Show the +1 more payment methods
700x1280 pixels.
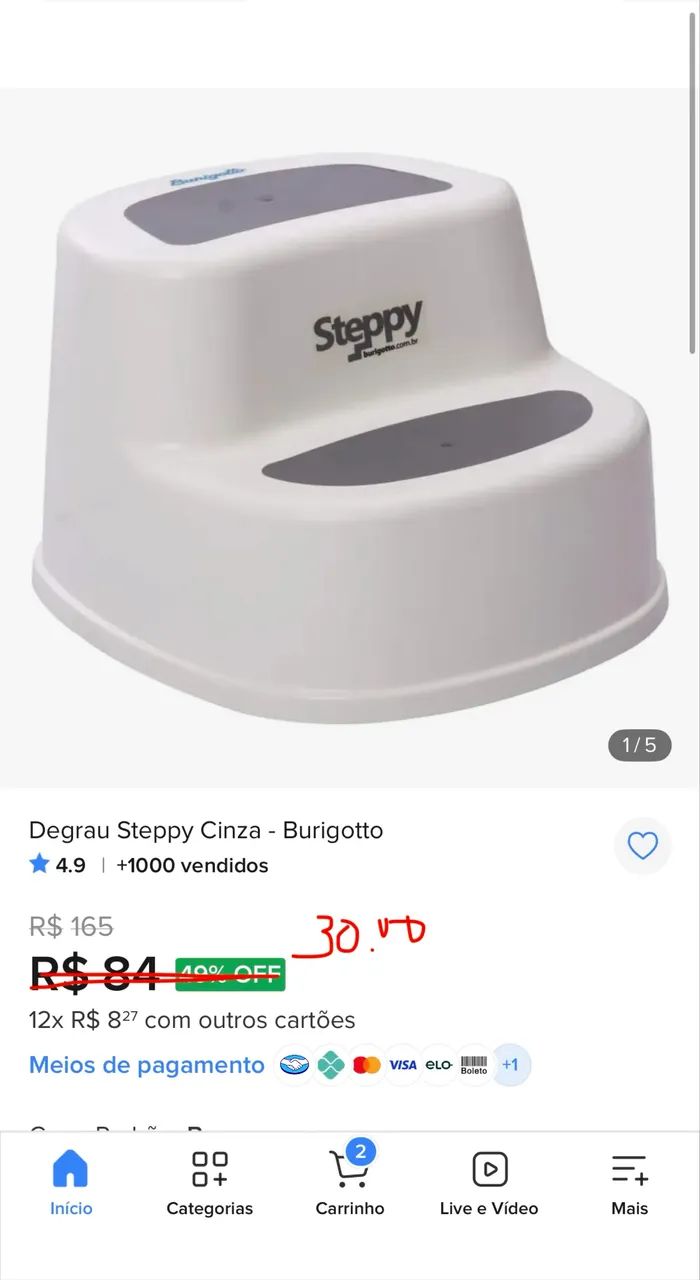coord(510,1065)
